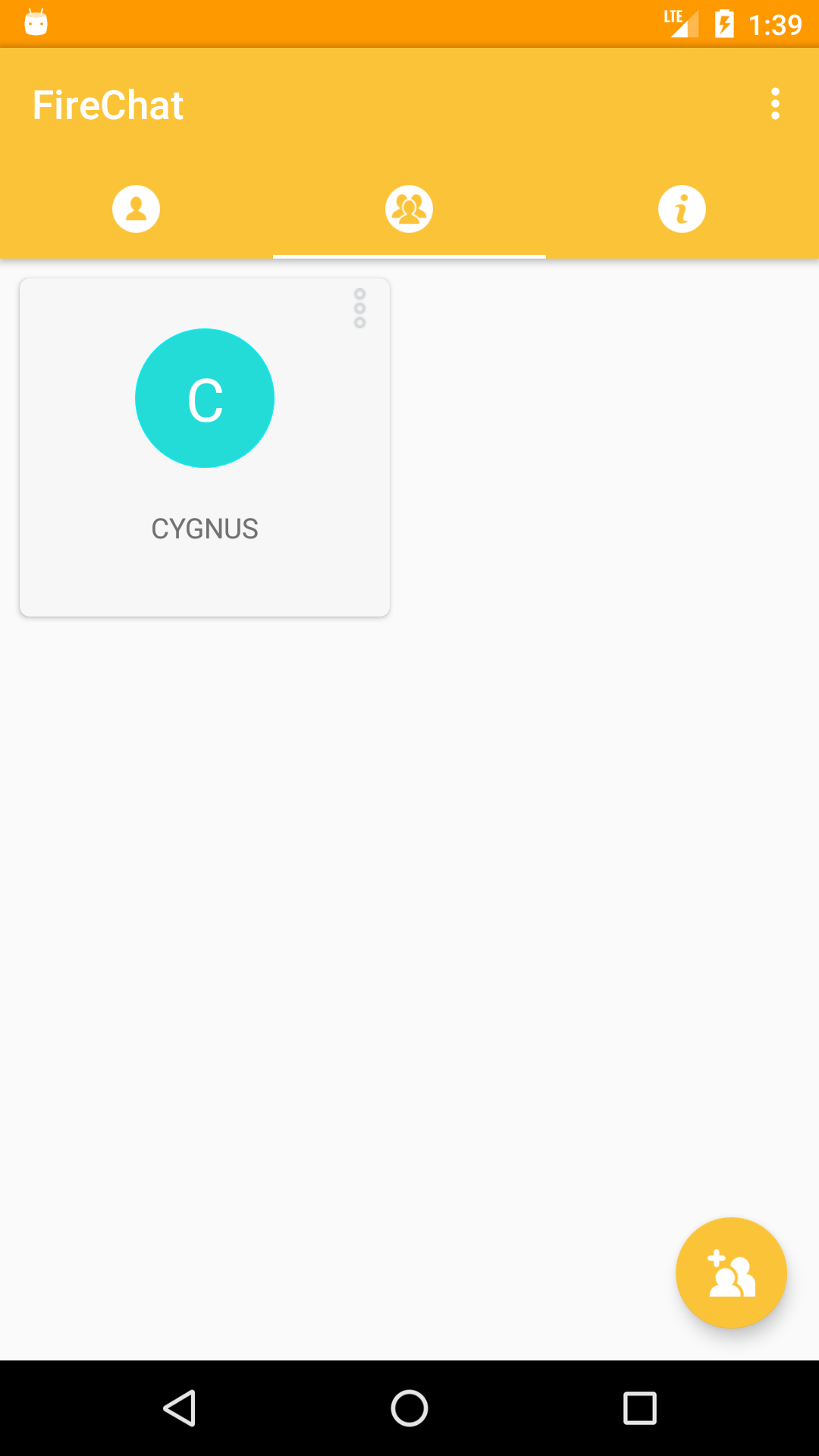The width and height of the screenshot is (819, 1456).
Task: Open the CYGNUS group card
Action: point(205,447)
